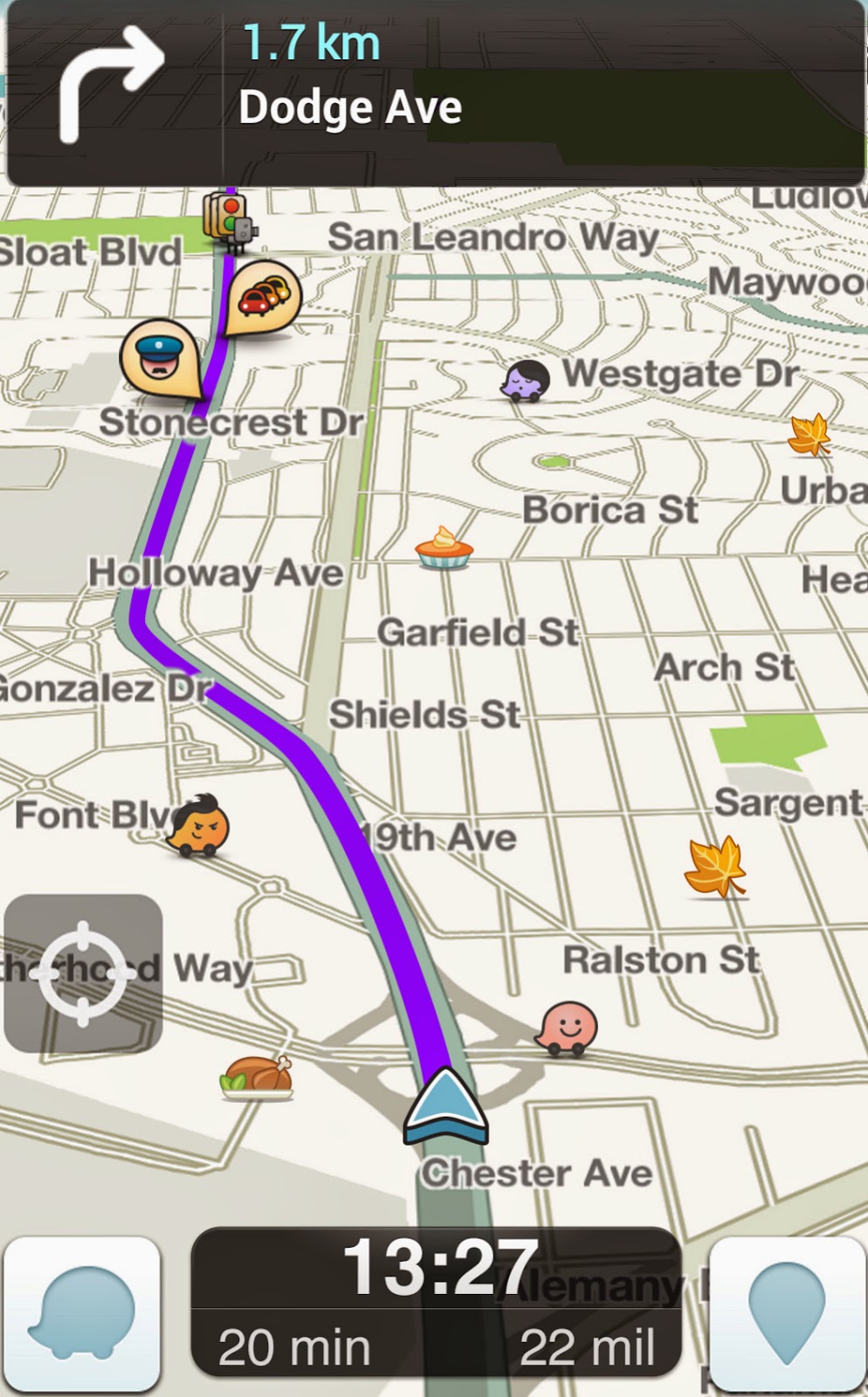Select the purple sleeping Wazer near Westgate Dr

coord(527,381)
